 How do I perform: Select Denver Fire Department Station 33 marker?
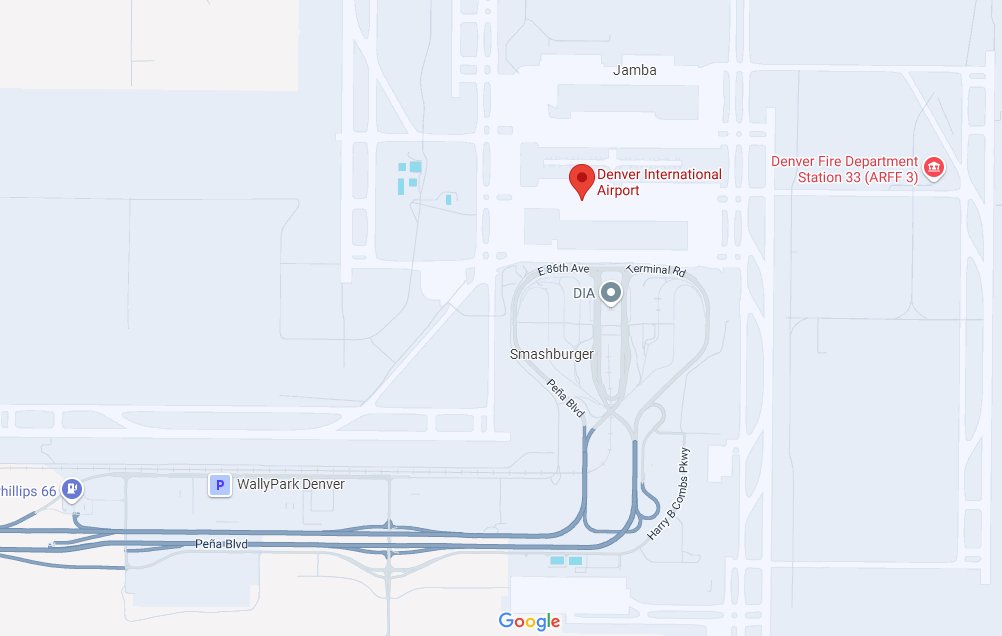pyautogui.click(x=933, y=168)
